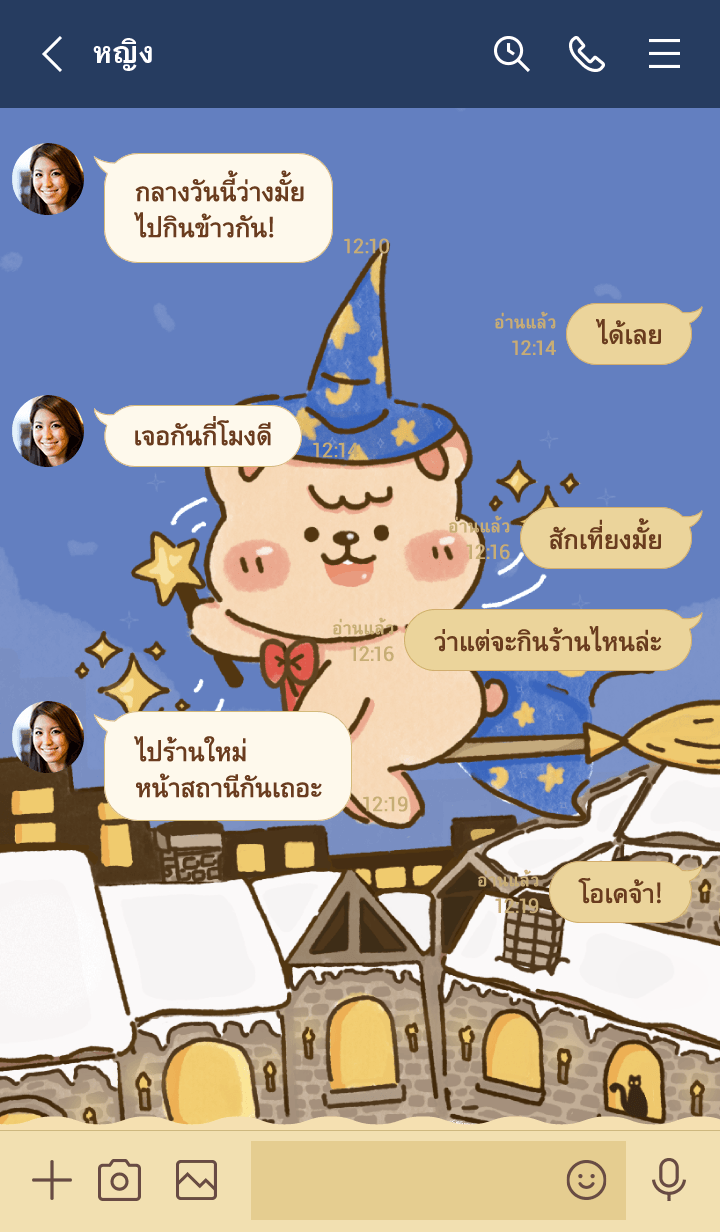720x1232 pixels.
Task: Open the chat menu
Action: tap(664, 54)
